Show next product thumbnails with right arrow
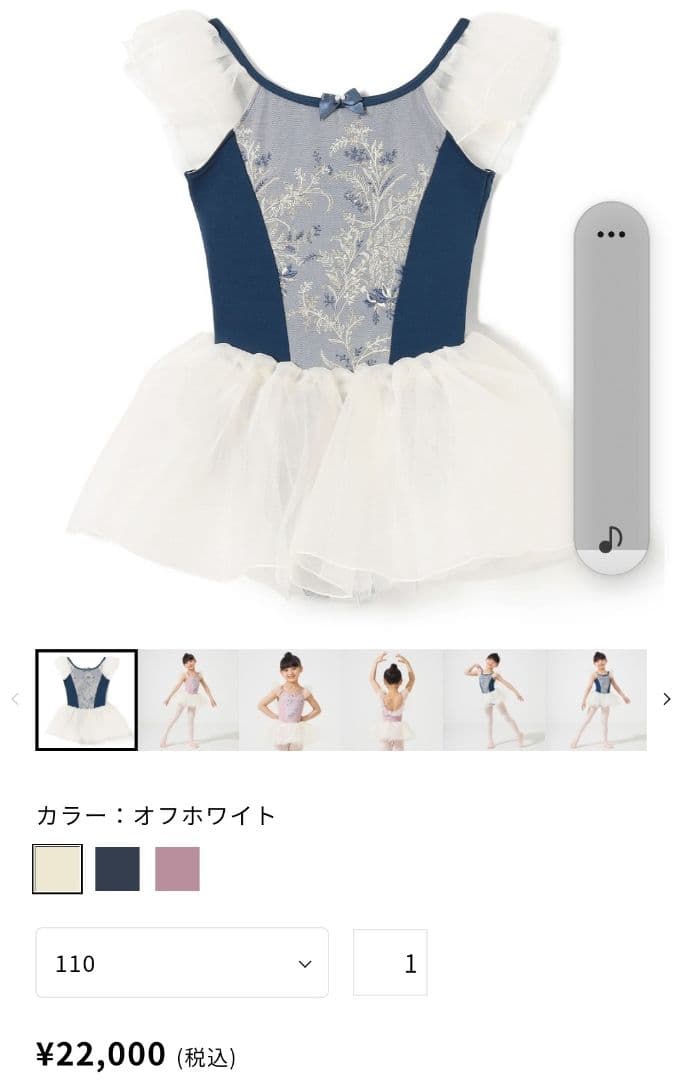 click(667, 700)
